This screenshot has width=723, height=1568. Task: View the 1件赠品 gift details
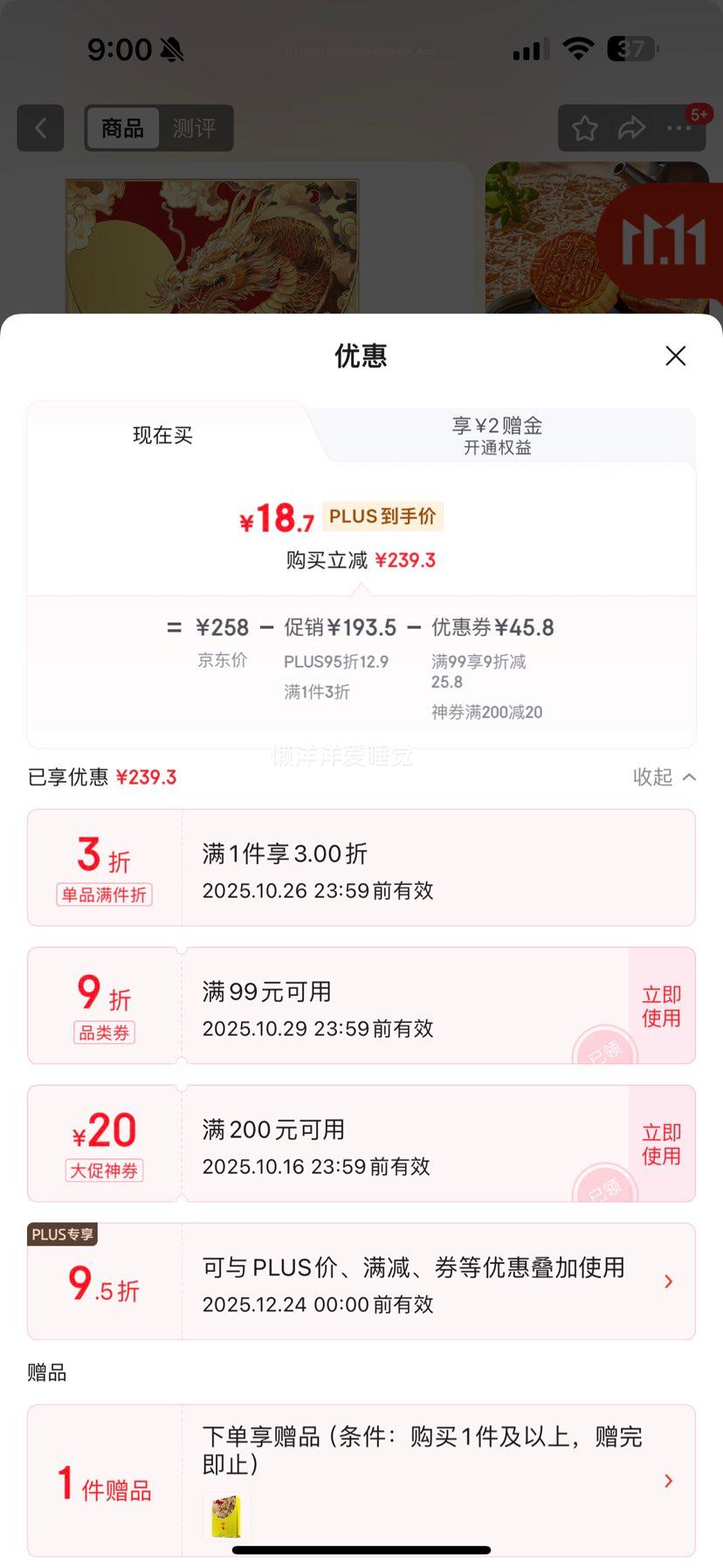click(668, 1481)
